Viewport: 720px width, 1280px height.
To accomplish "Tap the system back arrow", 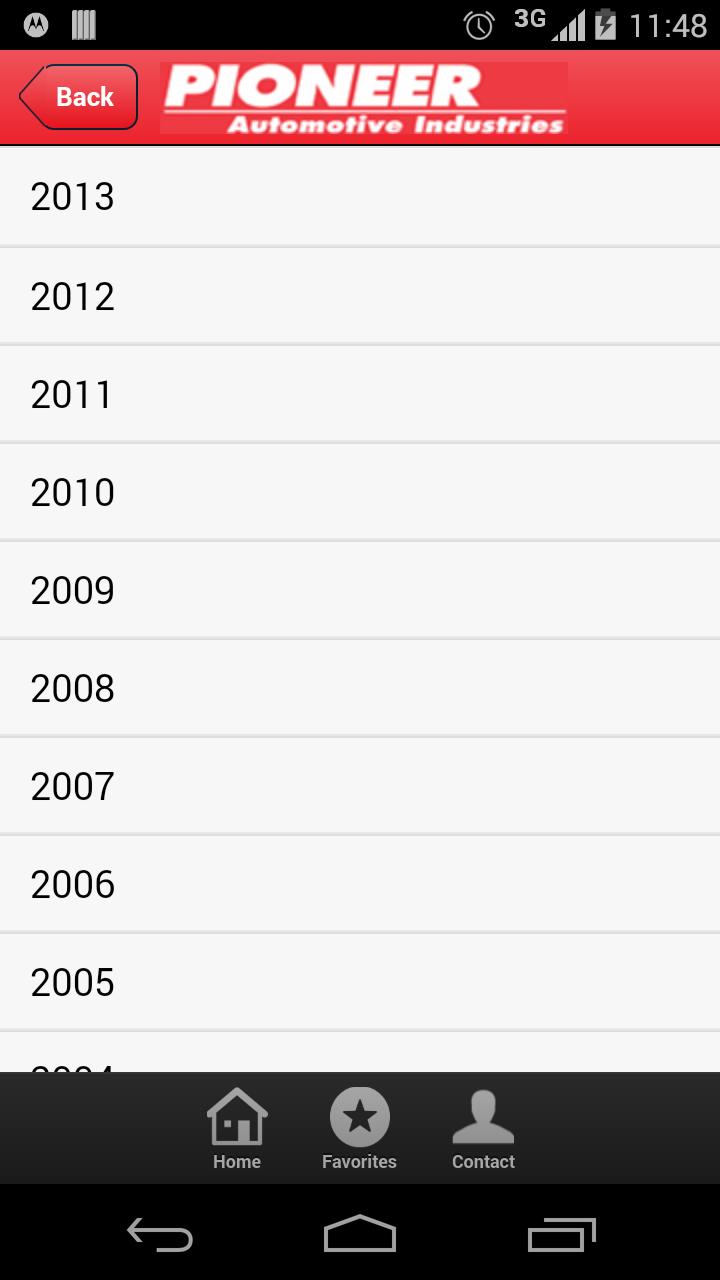I will tap(160, 1235).
